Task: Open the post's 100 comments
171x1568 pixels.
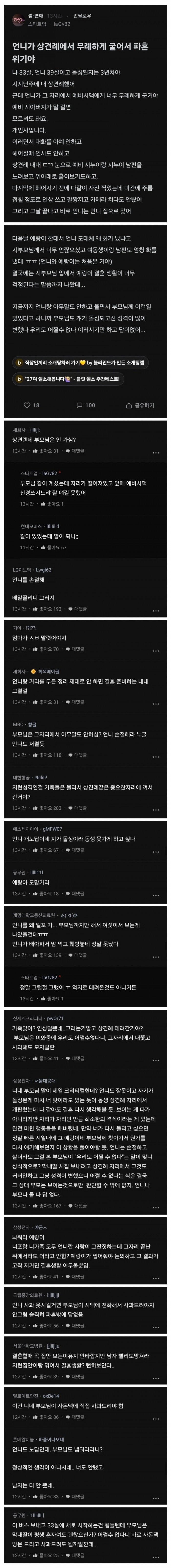Action: coord(85,405)
